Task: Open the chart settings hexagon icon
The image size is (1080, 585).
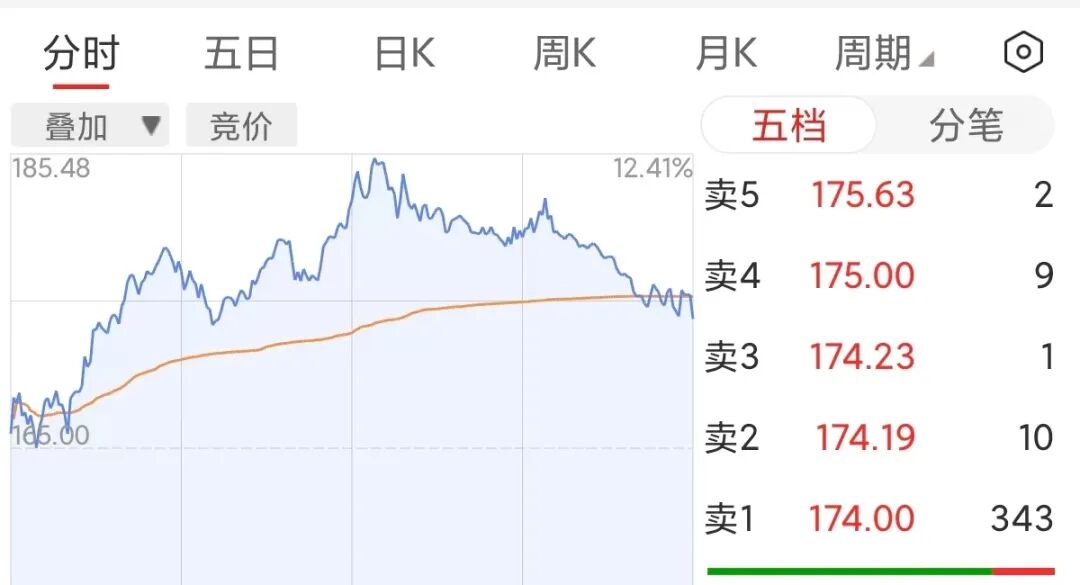Action: click(x=1024, y=52)
